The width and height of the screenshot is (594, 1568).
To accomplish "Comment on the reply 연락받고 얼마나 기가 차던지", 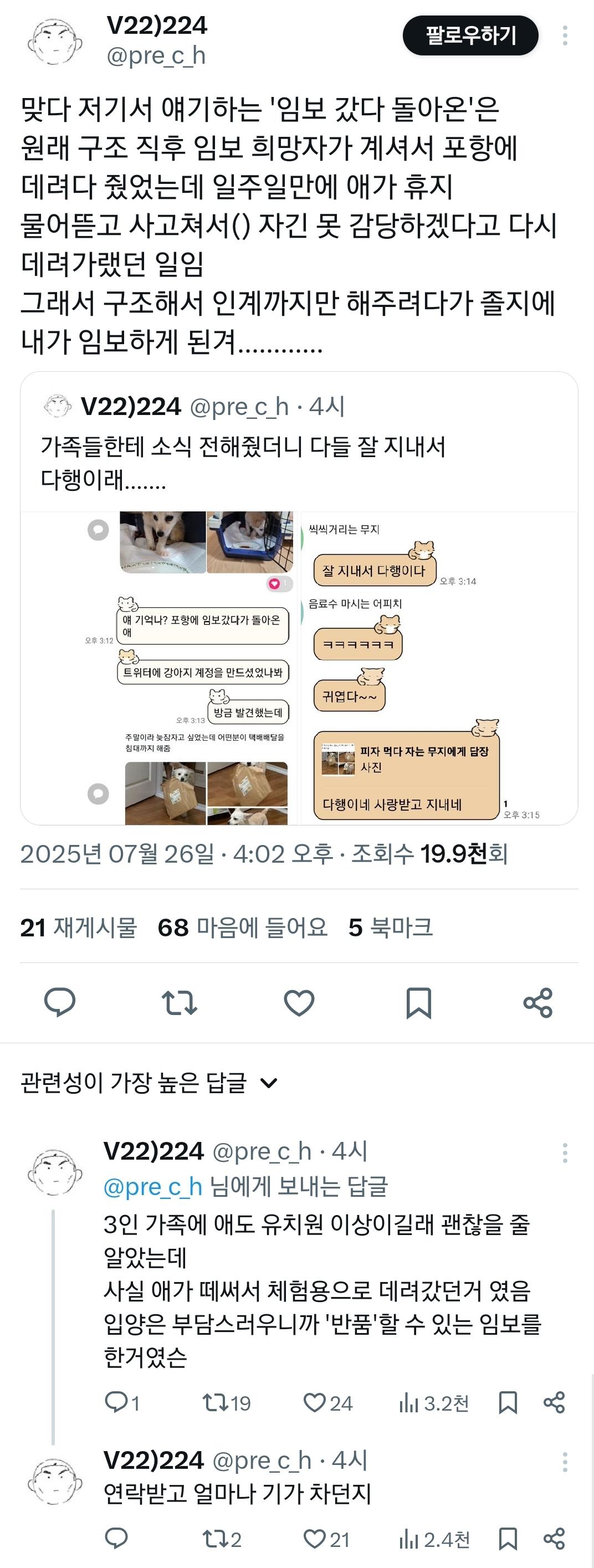I will pyautogui.click(x=116, y=1539).
